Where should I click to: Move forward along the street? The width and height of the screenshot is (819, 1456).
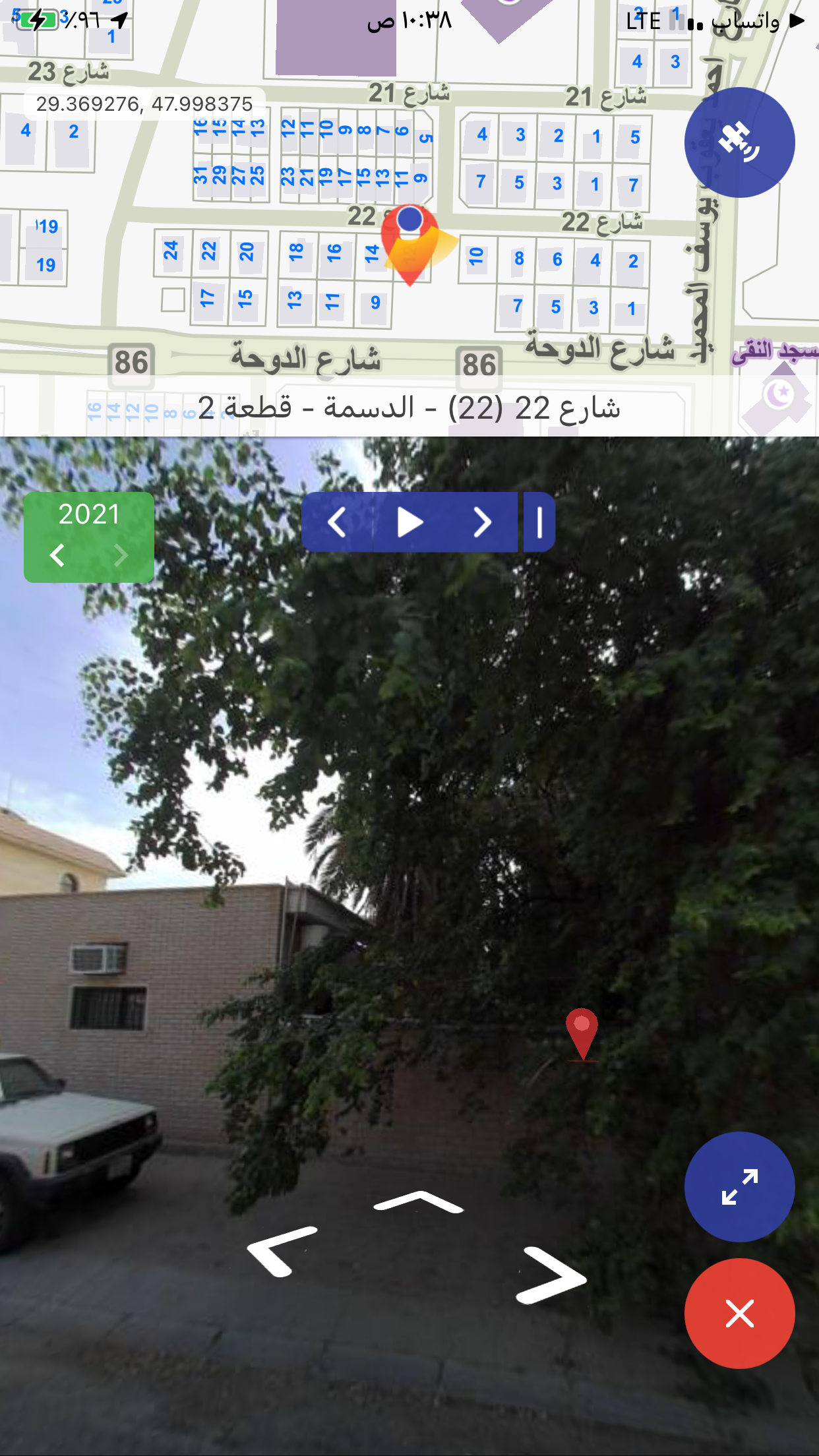coord(418,1202)
